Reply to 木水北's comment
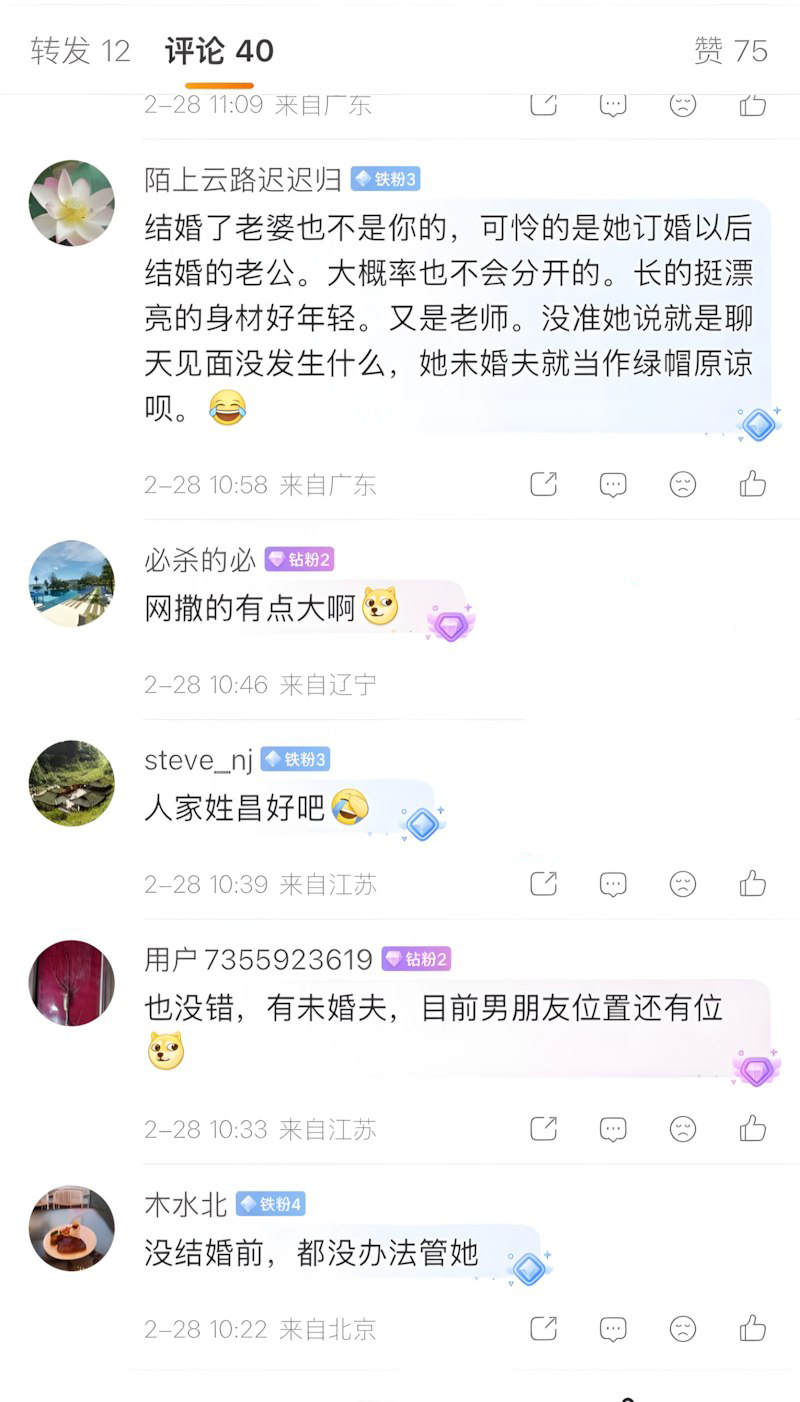 (x=613, y=1329)
